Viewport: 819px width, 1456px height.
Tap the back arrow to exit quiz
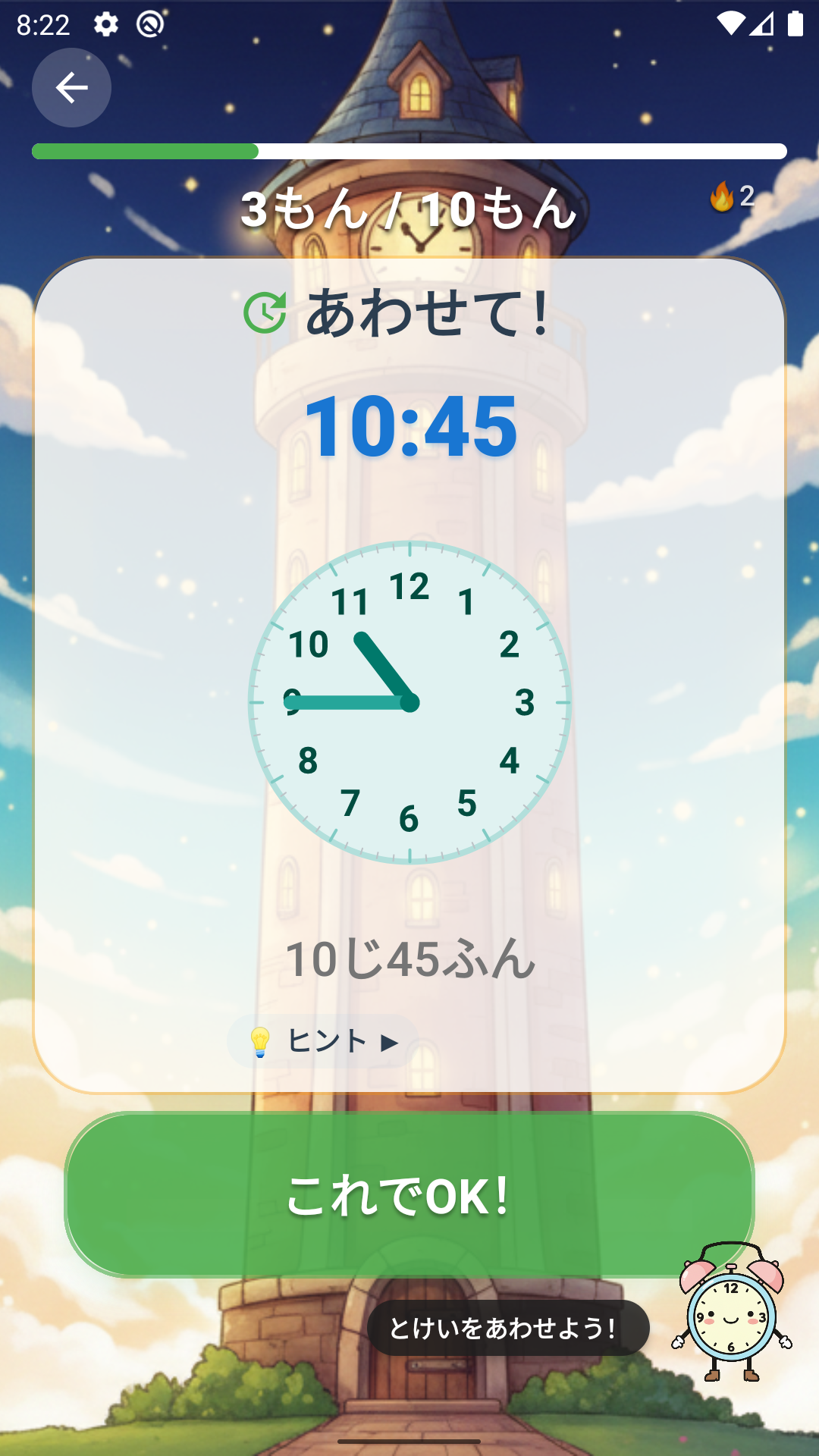click(x=71, y=88)
